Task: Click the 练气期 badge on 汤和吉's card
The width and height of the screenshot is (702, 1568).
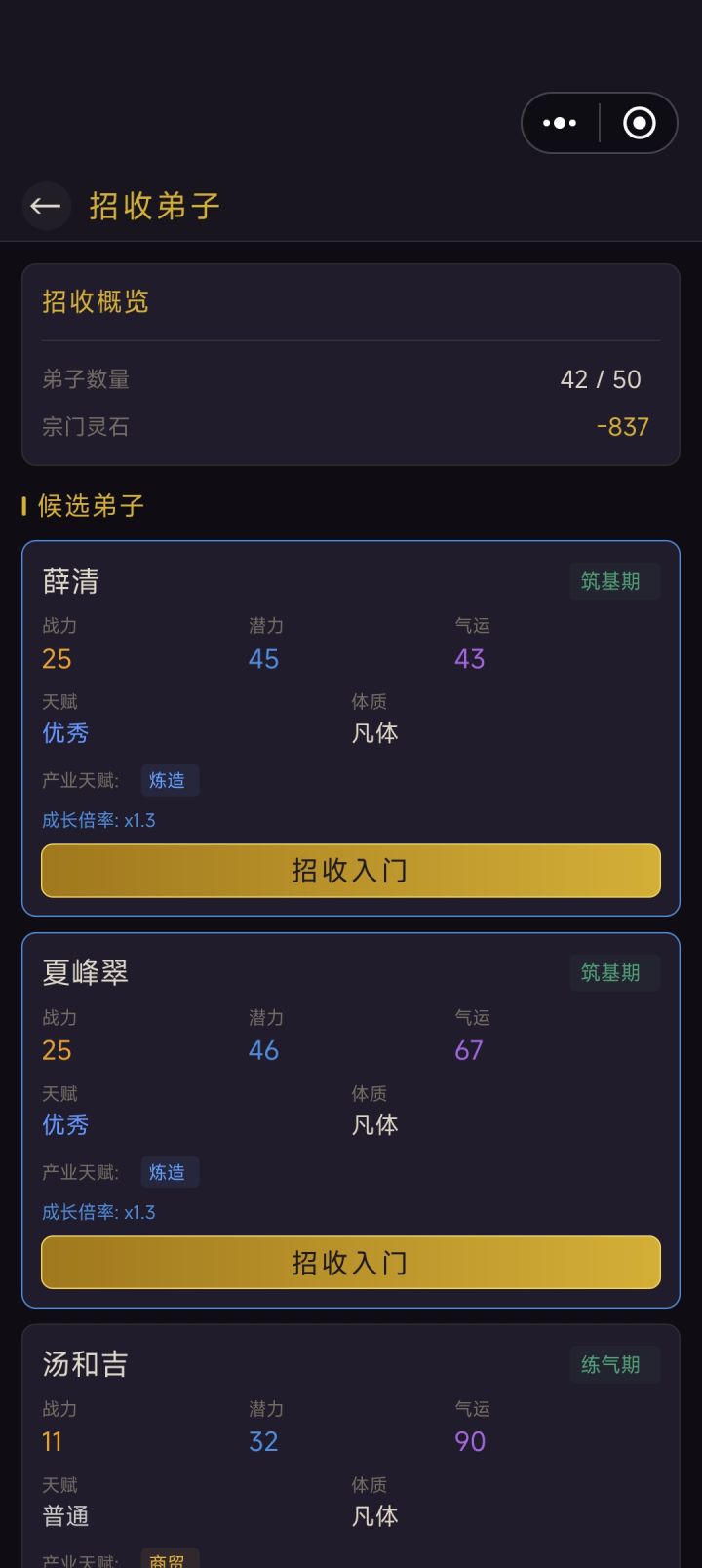Action: (614, 1364)
